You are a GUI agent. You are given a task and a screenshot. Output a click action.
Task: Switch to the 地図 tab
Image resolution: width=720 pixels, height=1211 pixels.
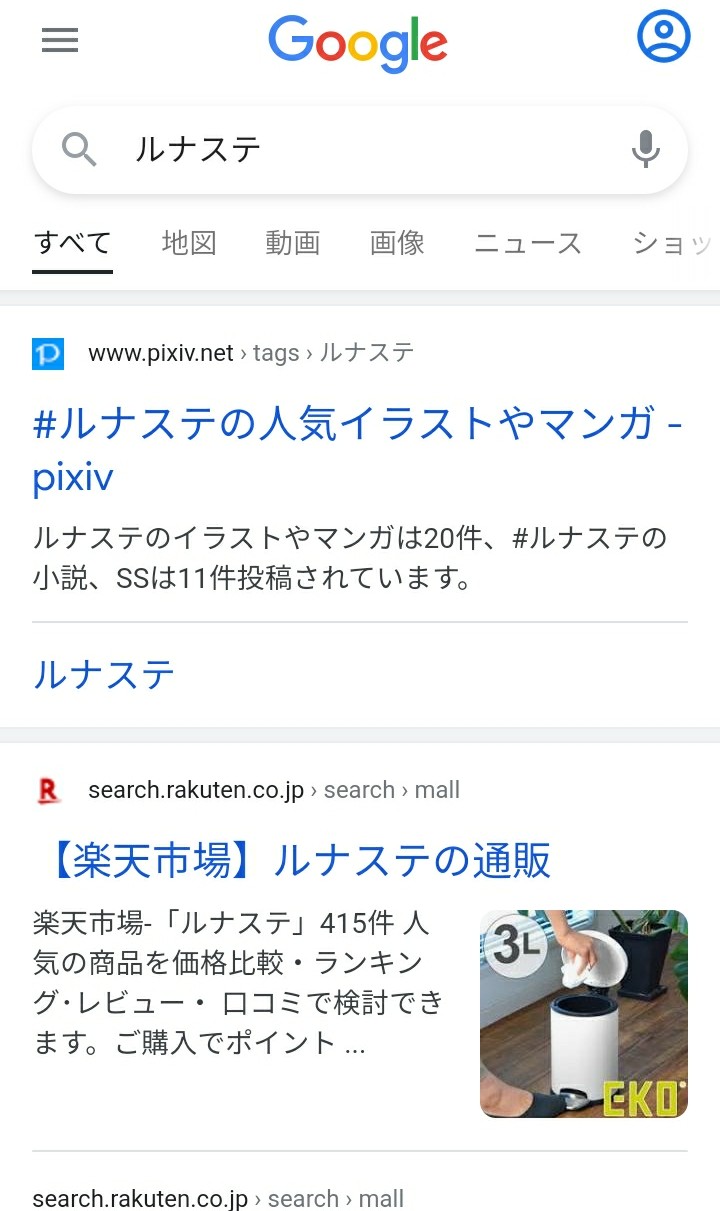click(189, 243)
